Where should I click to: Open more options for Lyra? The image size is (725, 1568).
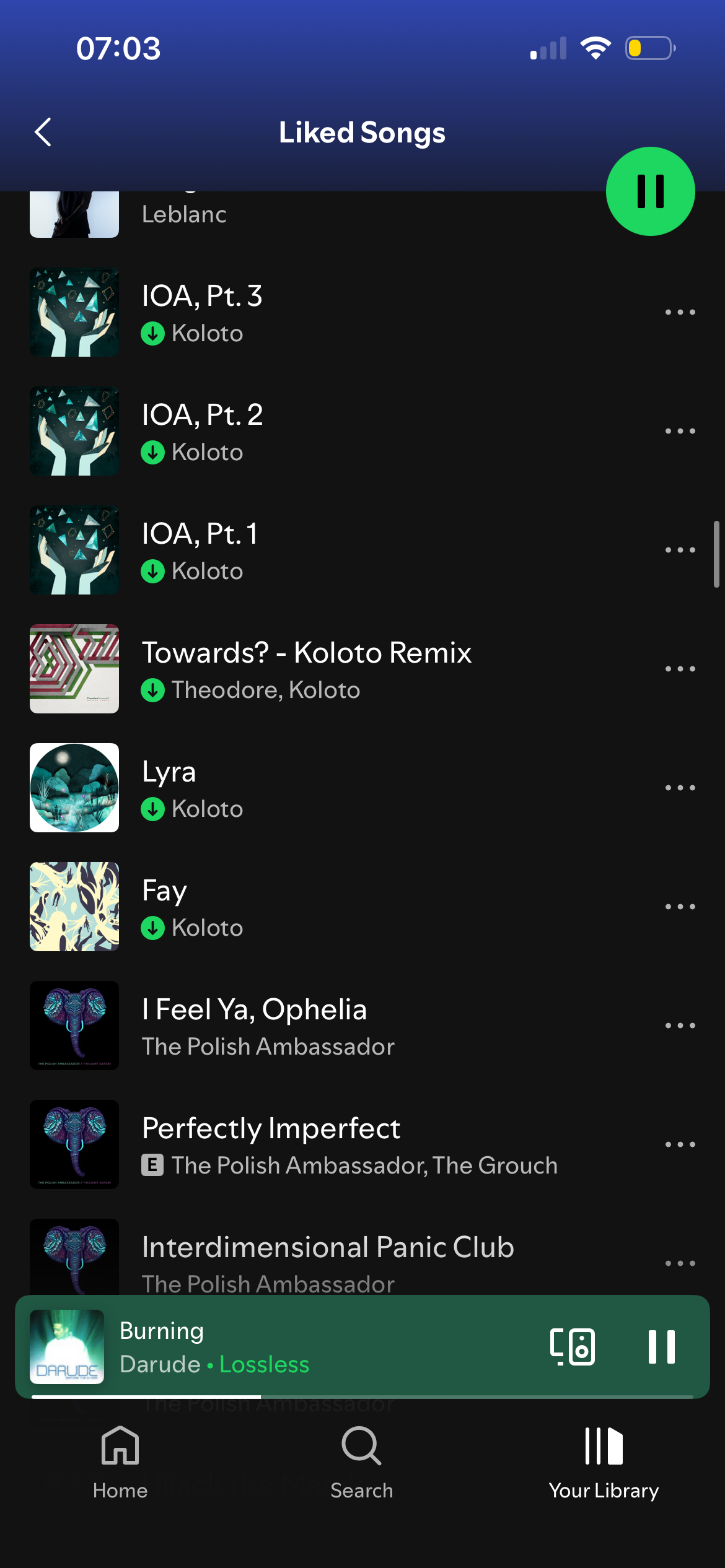680,788
